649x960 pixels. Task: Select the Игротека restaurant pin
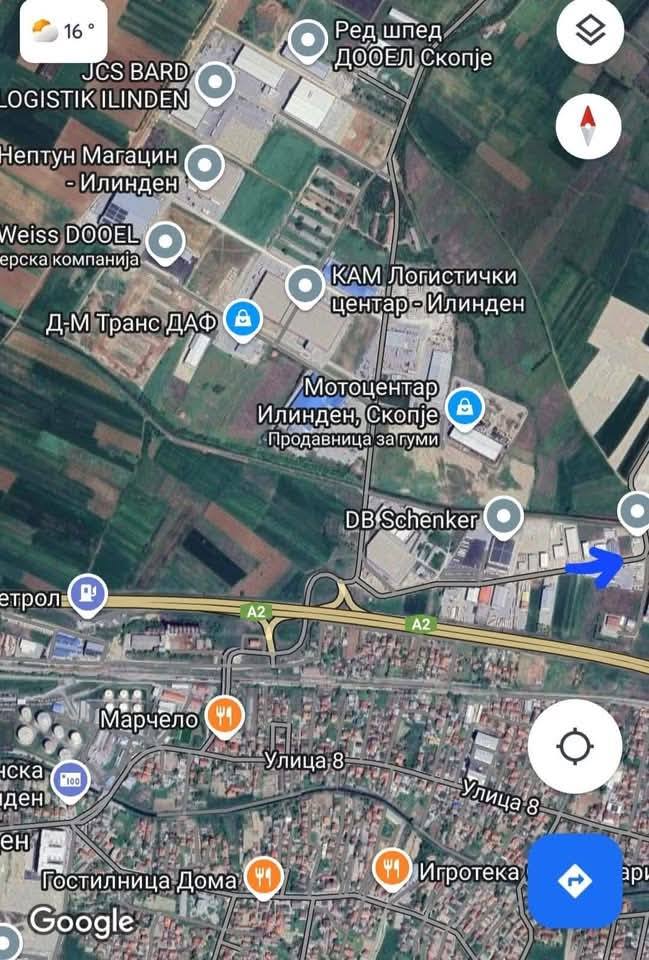tap(392, 869)
